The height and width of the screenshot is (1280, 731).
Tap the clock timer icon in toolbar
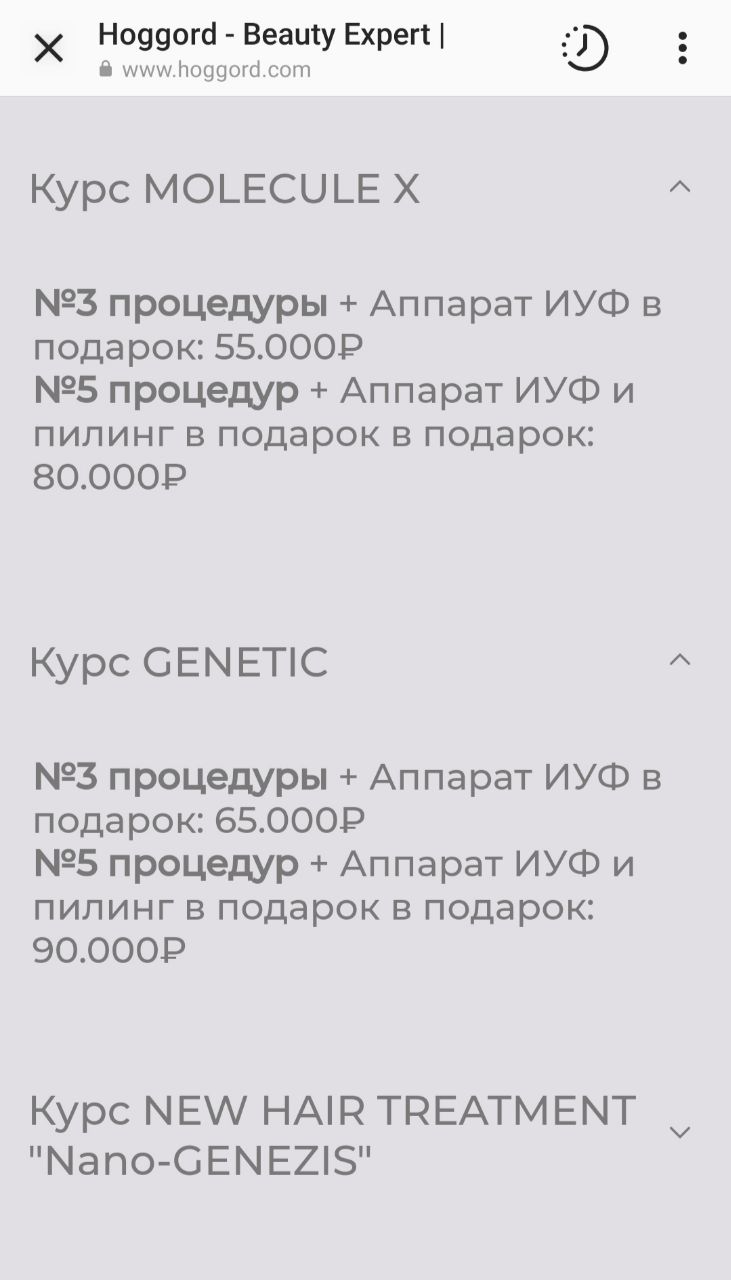point(585,48)
